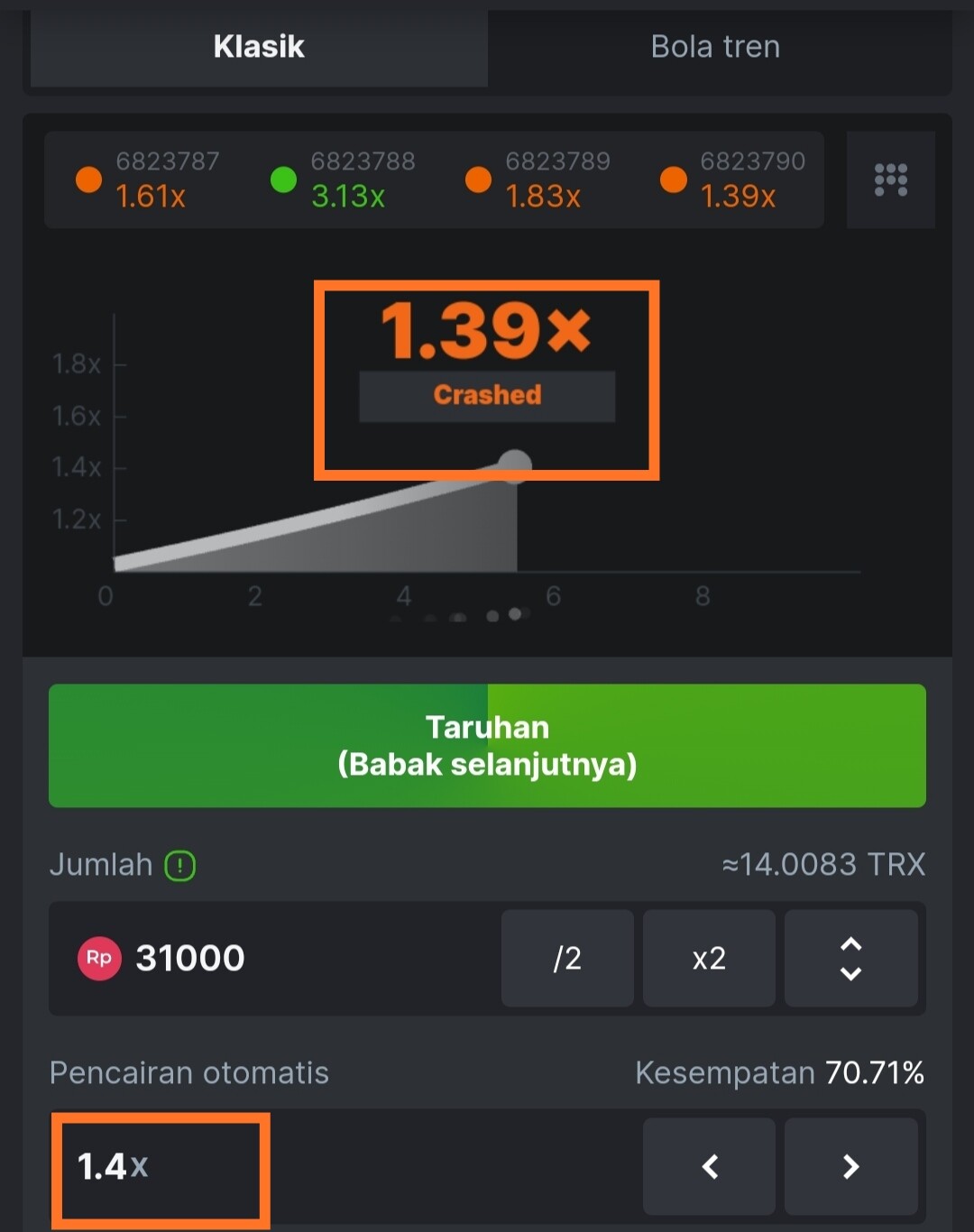Open round 6823787 with 1.61x result
Viewport: 974px width, 1232px height.
(150, 179)
